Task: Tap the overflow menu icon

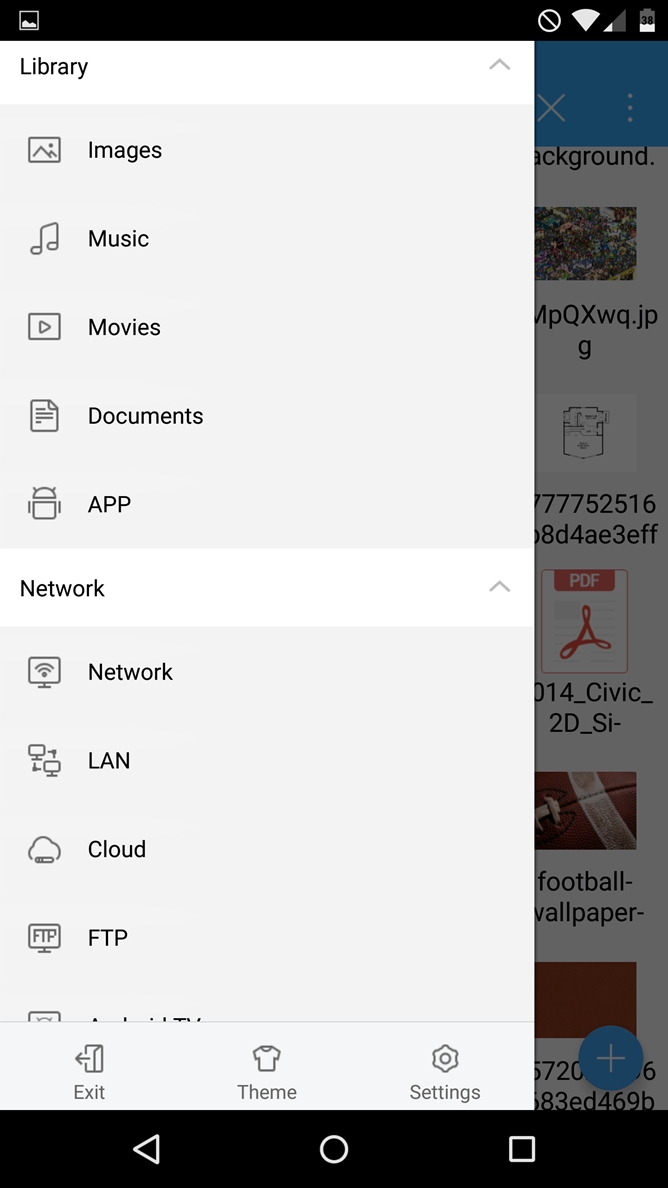Action: (x=630, y=108)
